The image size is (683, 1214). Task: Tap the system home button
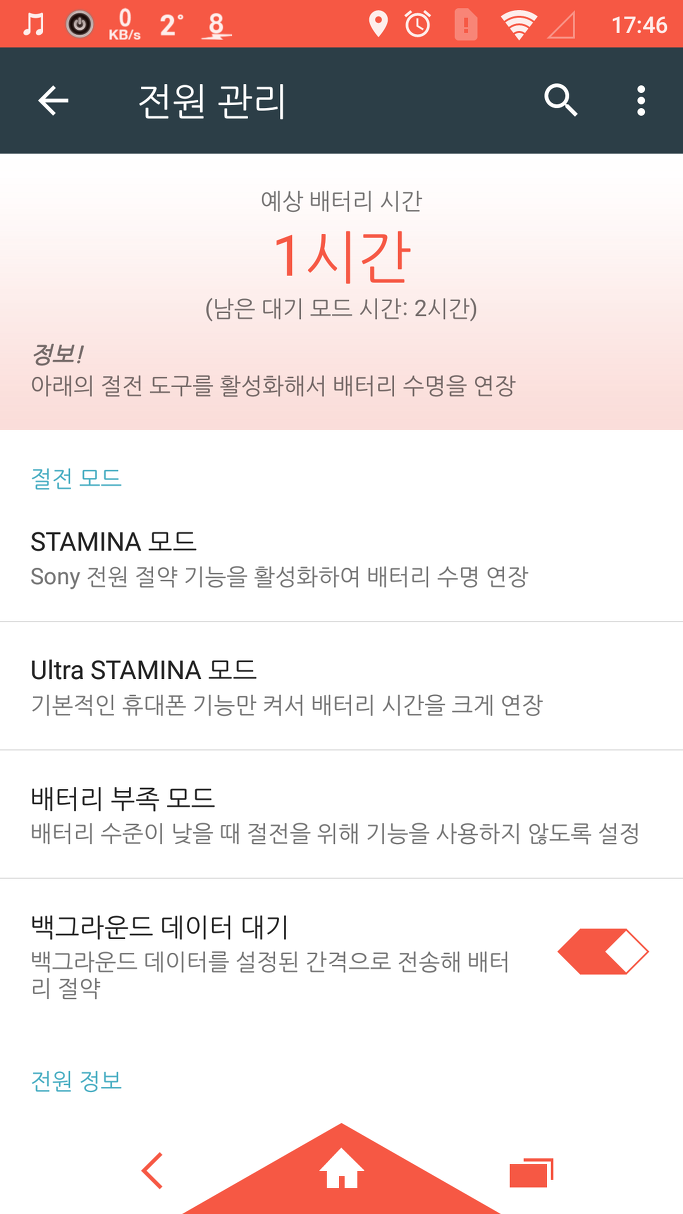click(x=341, y=1168)
